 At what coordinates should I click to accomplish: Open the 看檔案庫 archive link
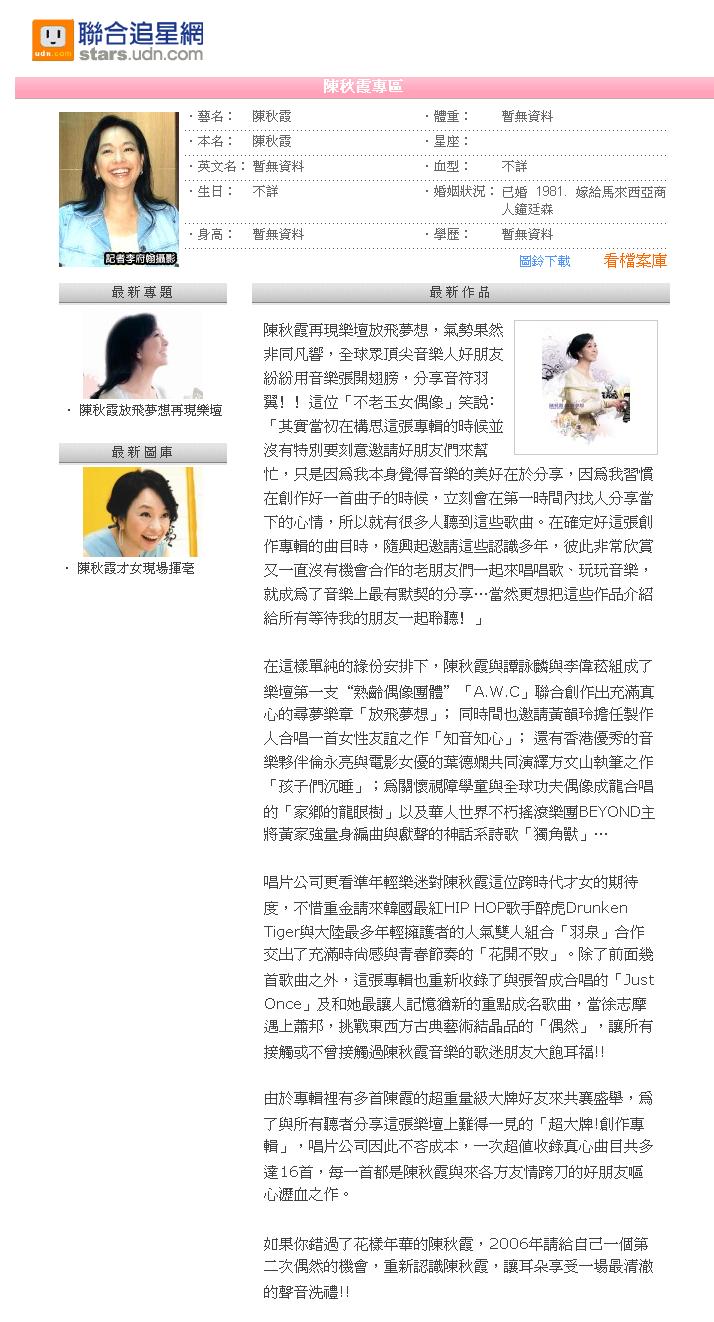click(x=634, y=261)
